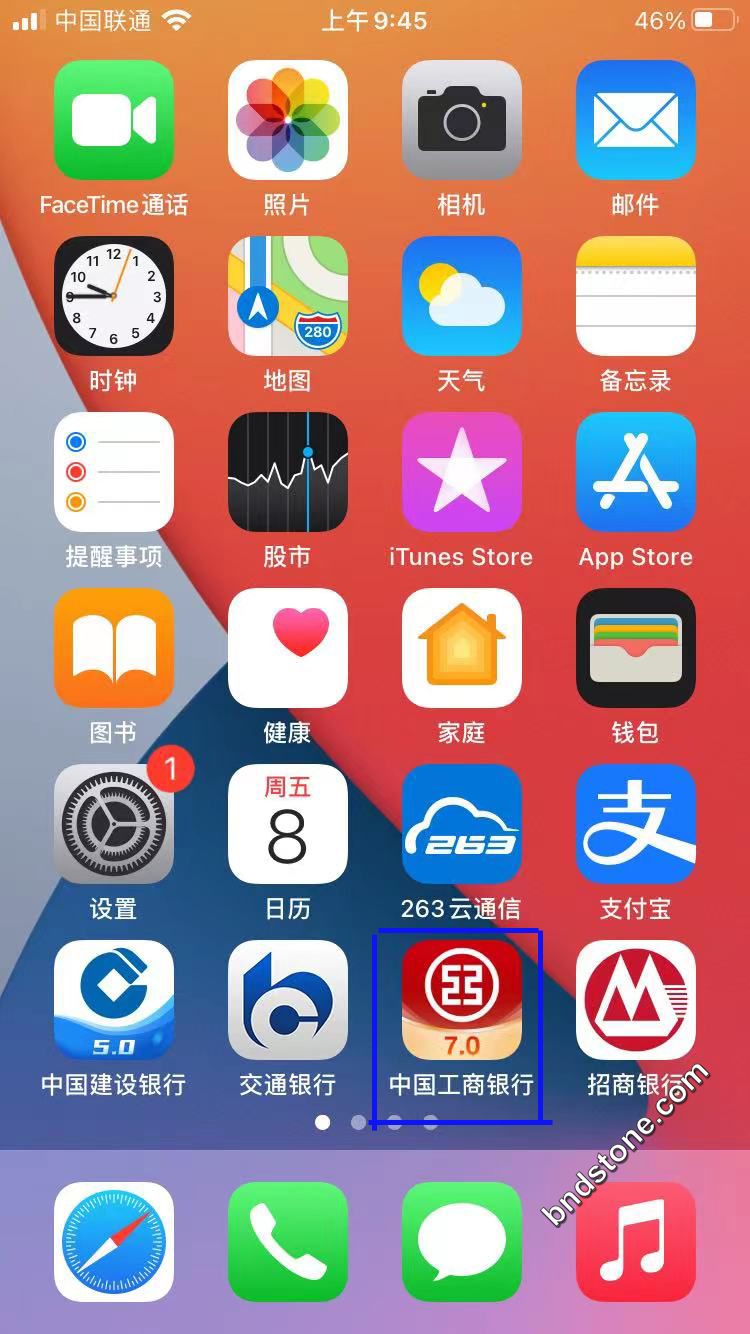Image resolution: width=750 pixels, height=1334 pixels.
Task: Open the Clock app (时钟)
Action: click(113, 296)
